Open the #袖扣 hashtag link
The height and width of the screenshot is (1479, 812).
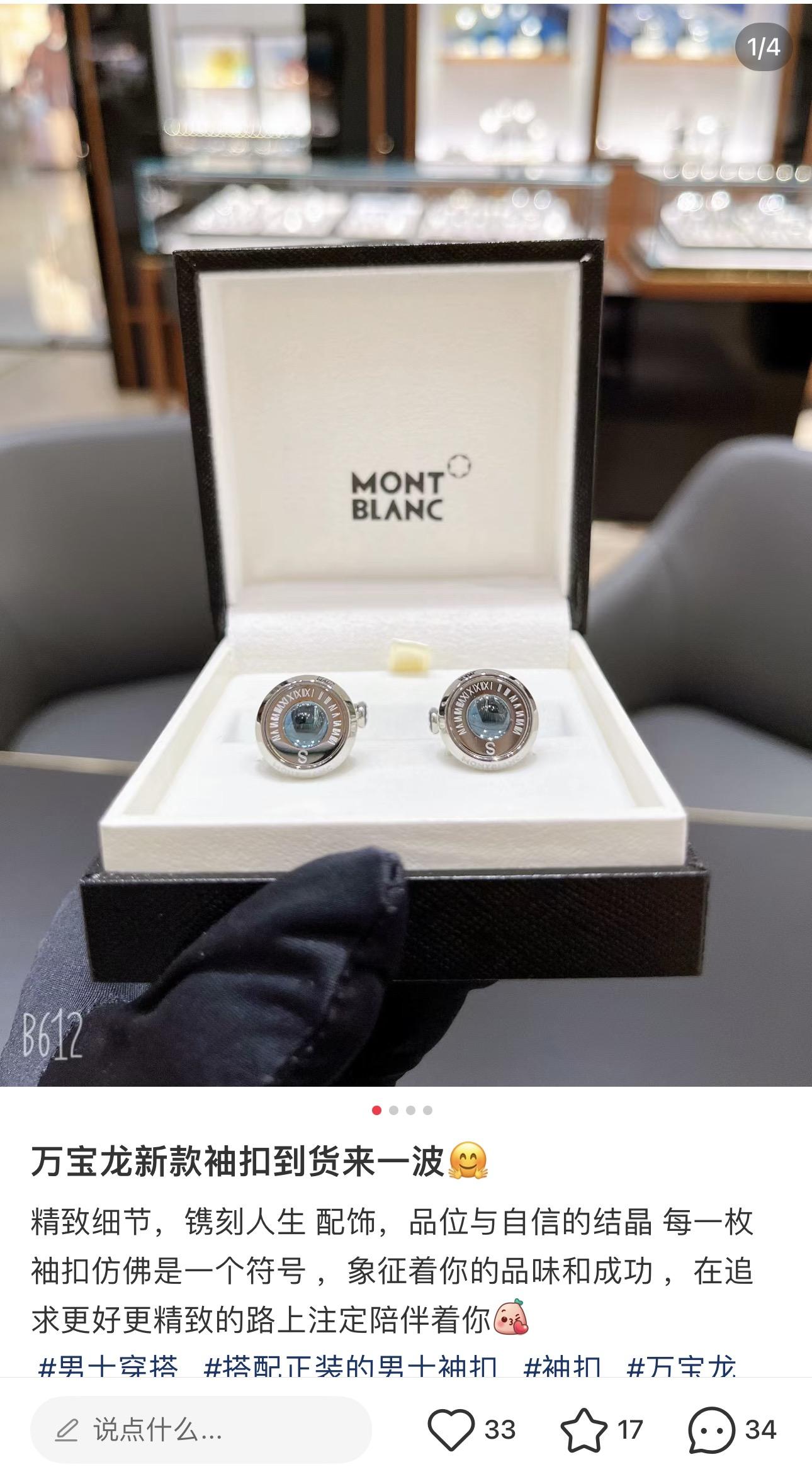562,1368
